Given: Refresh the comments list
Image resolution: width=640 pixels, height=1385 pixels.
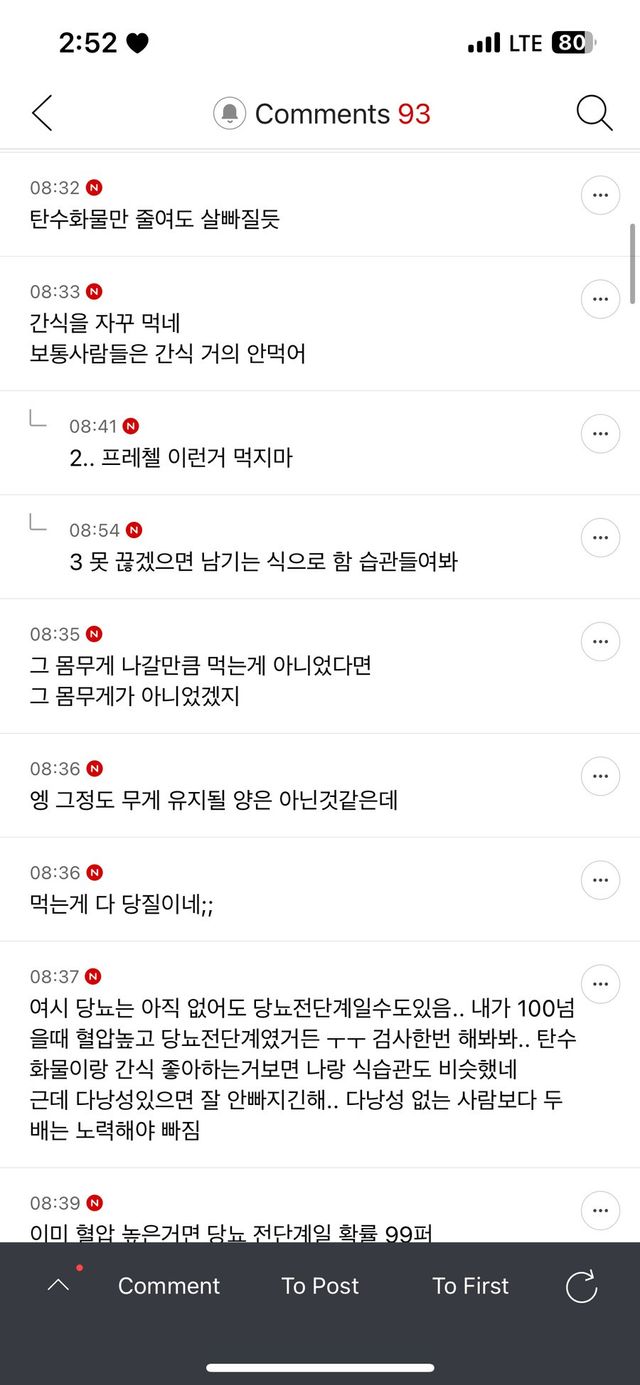Looking at the screenshot, I should point(581,1287).
